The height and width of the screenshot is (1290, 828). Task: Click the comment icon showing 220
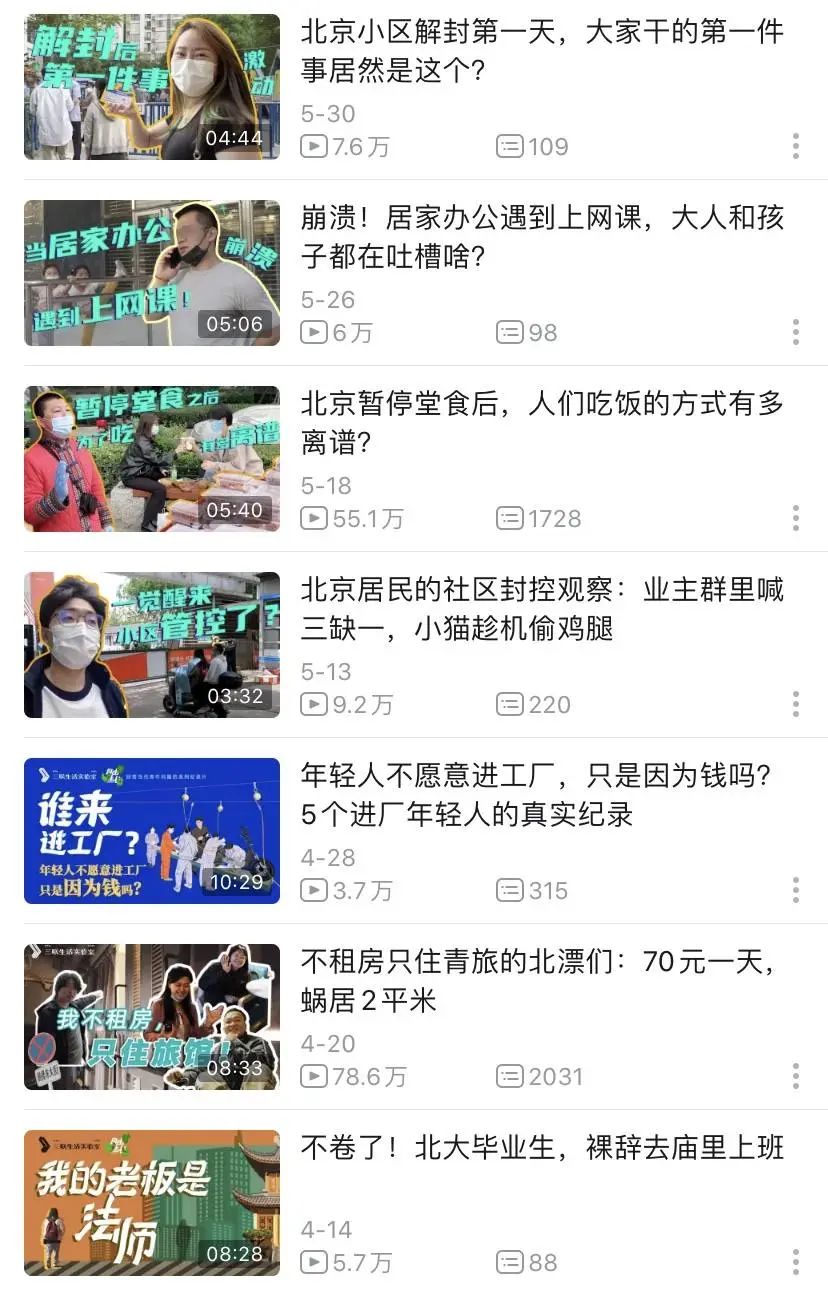tap(510, 704)
